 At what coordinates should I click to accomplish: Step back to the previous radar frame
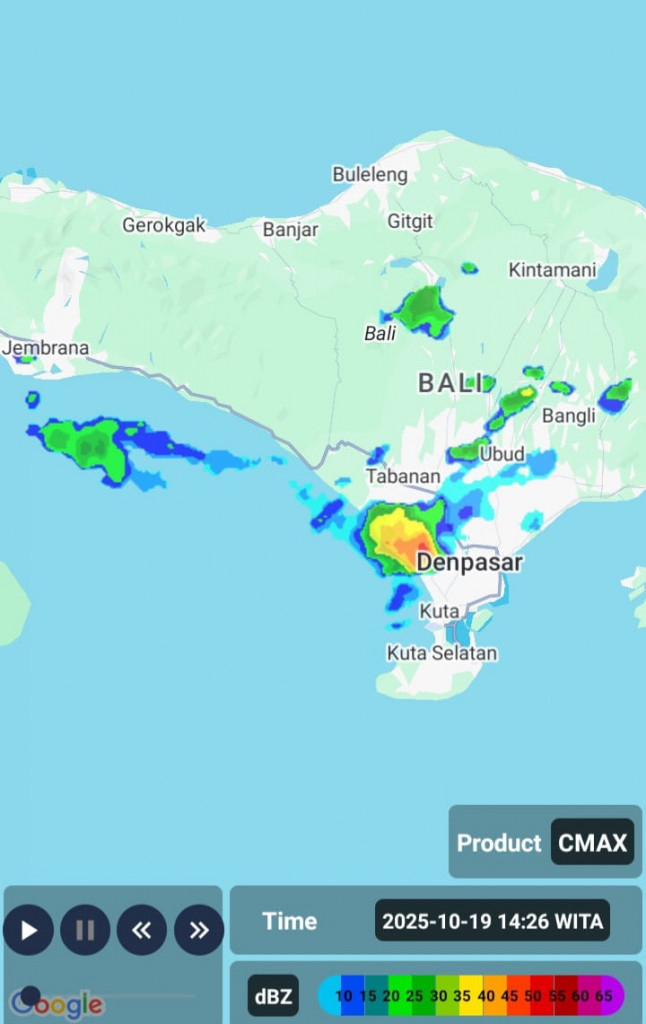tap(142, 931)
